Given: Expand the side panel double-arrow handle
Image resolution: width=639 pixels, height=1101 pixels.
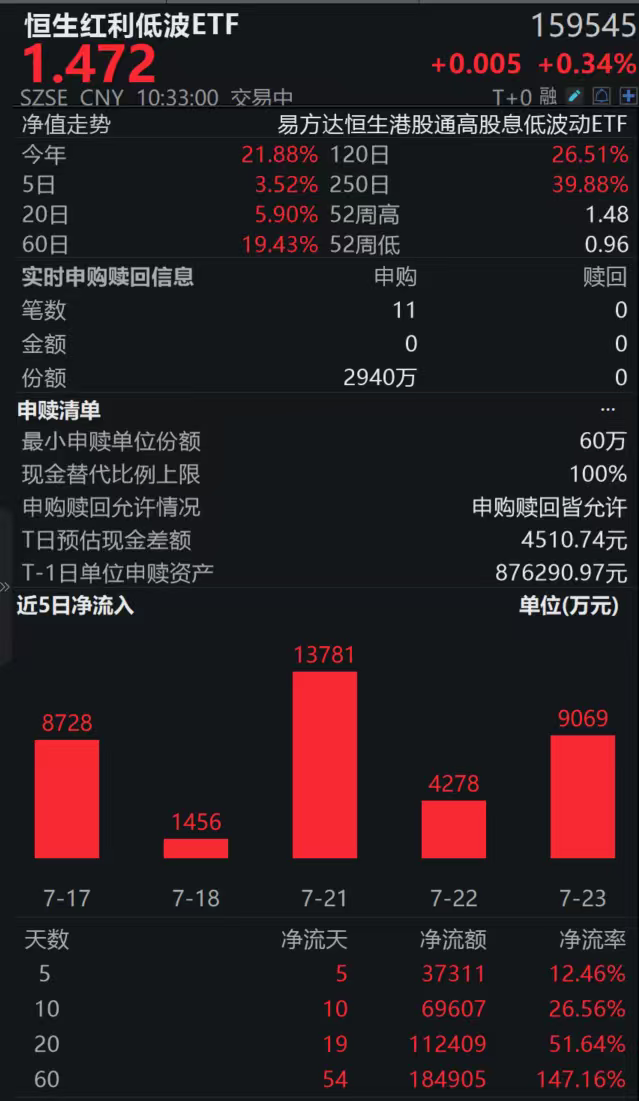Looking at the screenshot, I should pos(5,586).
